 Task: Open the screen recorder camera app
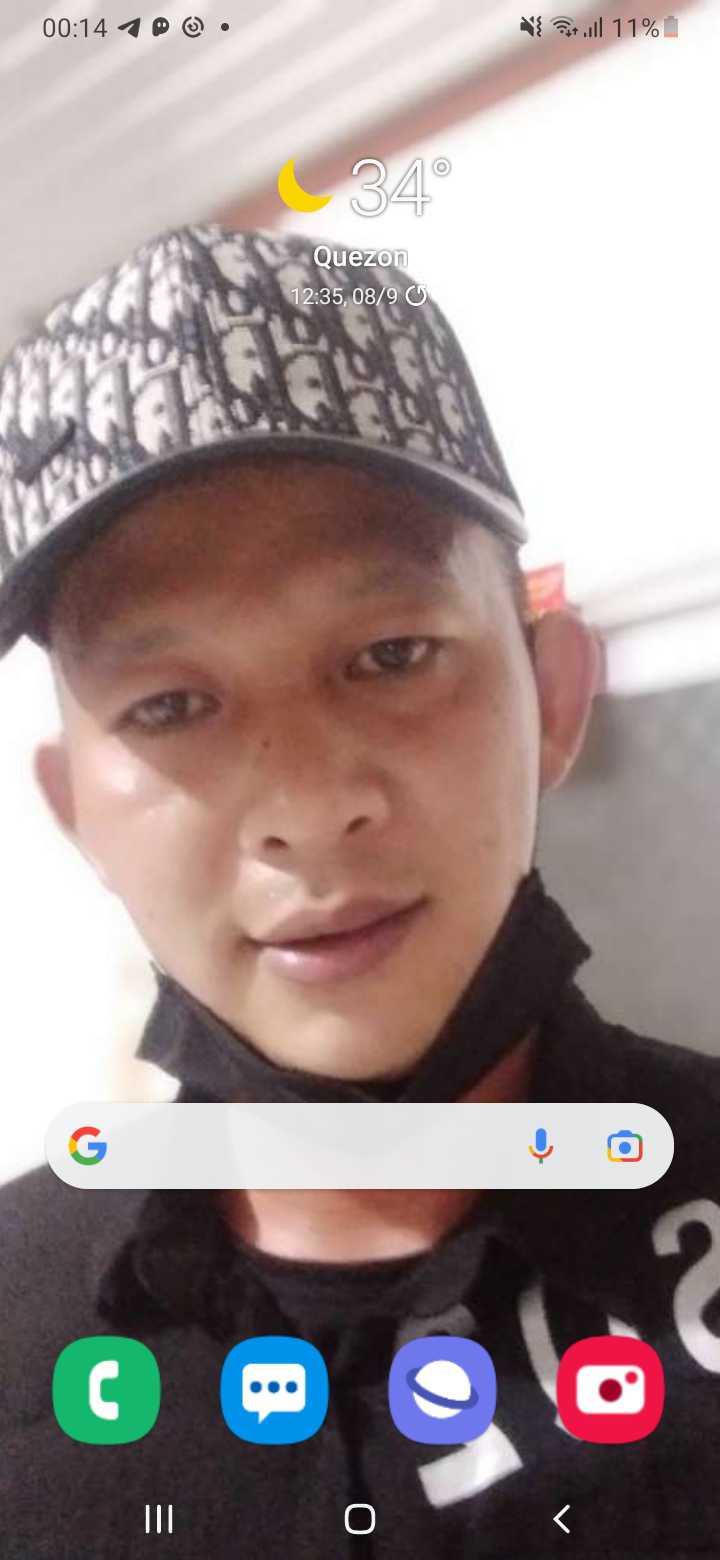click(x=610, y=1390)
